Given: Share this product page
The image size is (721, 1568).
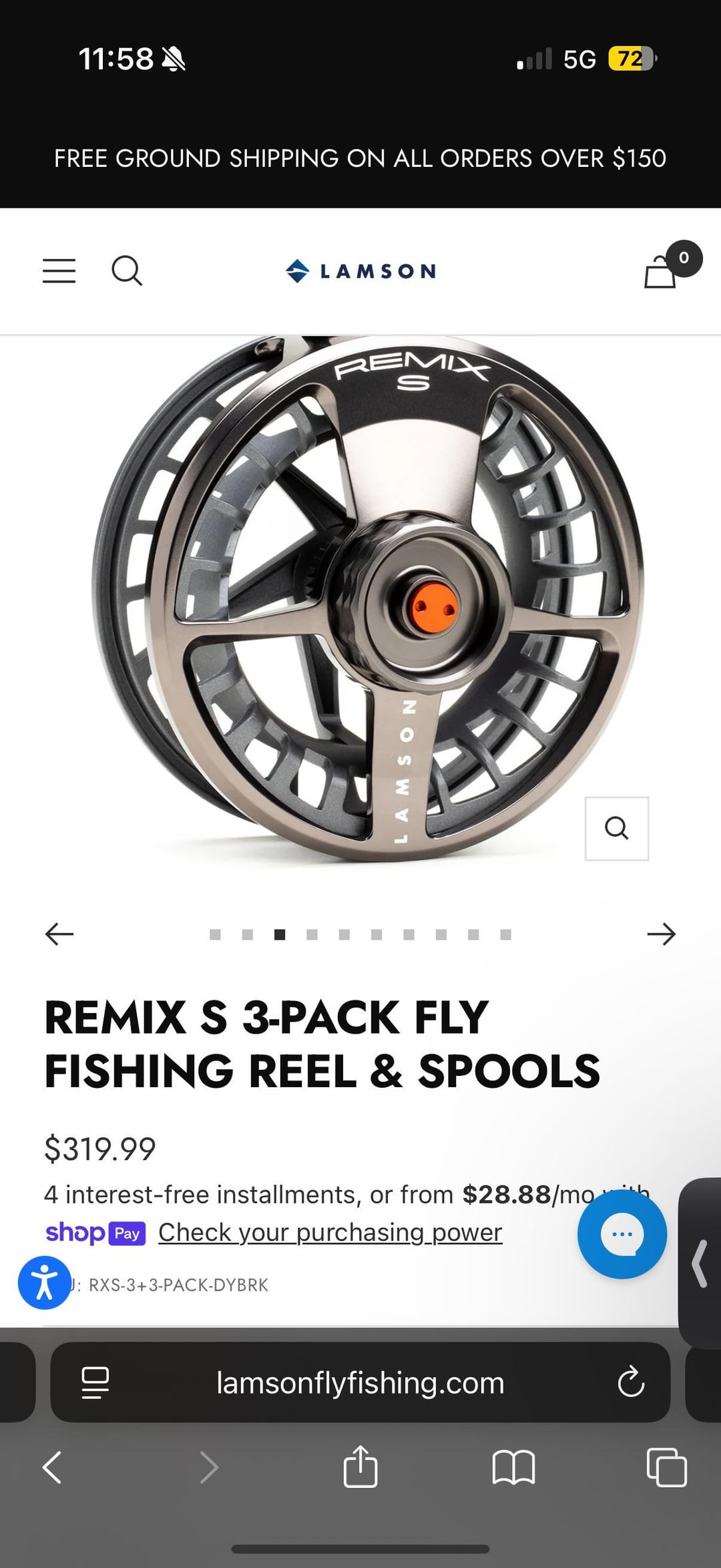Looking at the screenshot, I should coord(360,1467).
